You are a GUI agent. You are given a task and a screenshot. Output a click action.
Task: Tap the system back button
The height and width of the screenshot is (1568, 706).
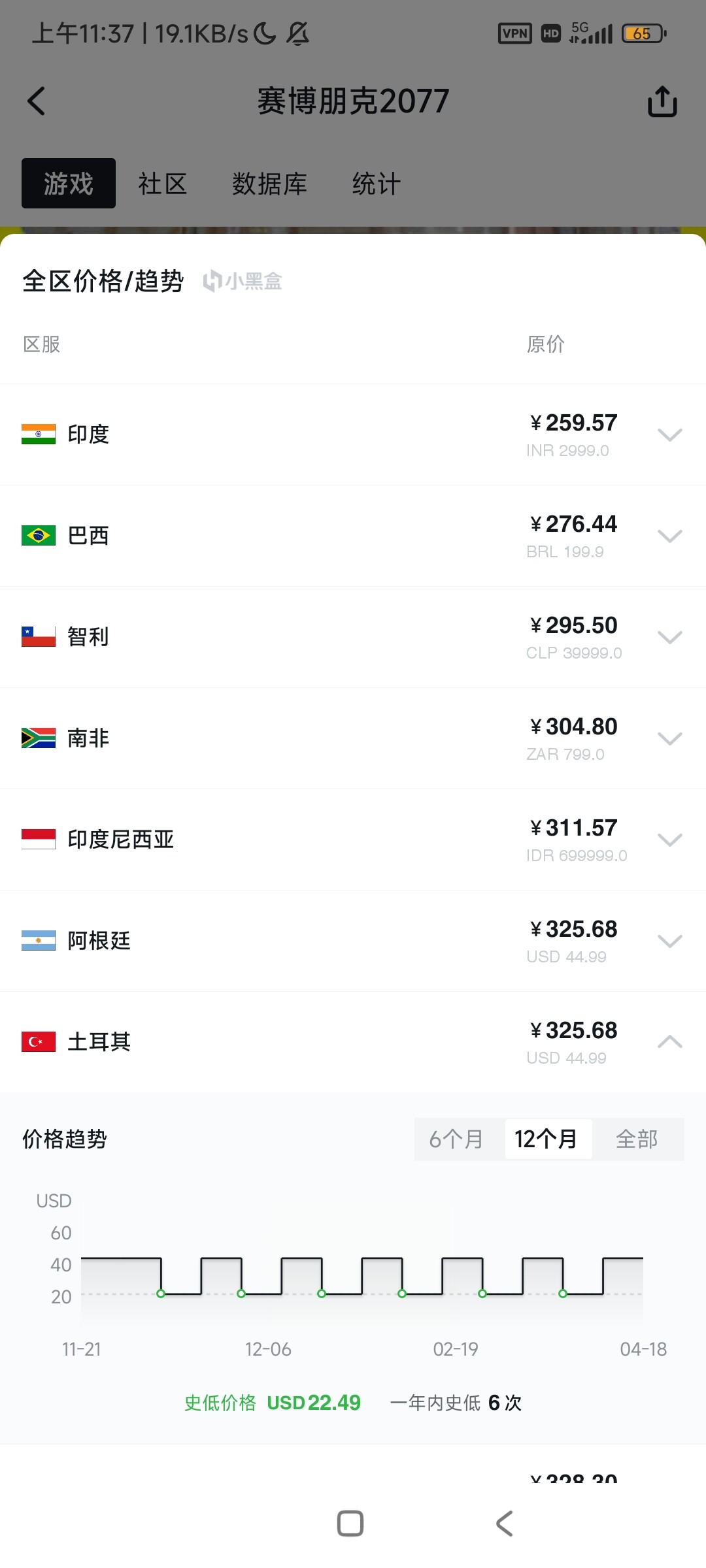tap(505, 1523)
